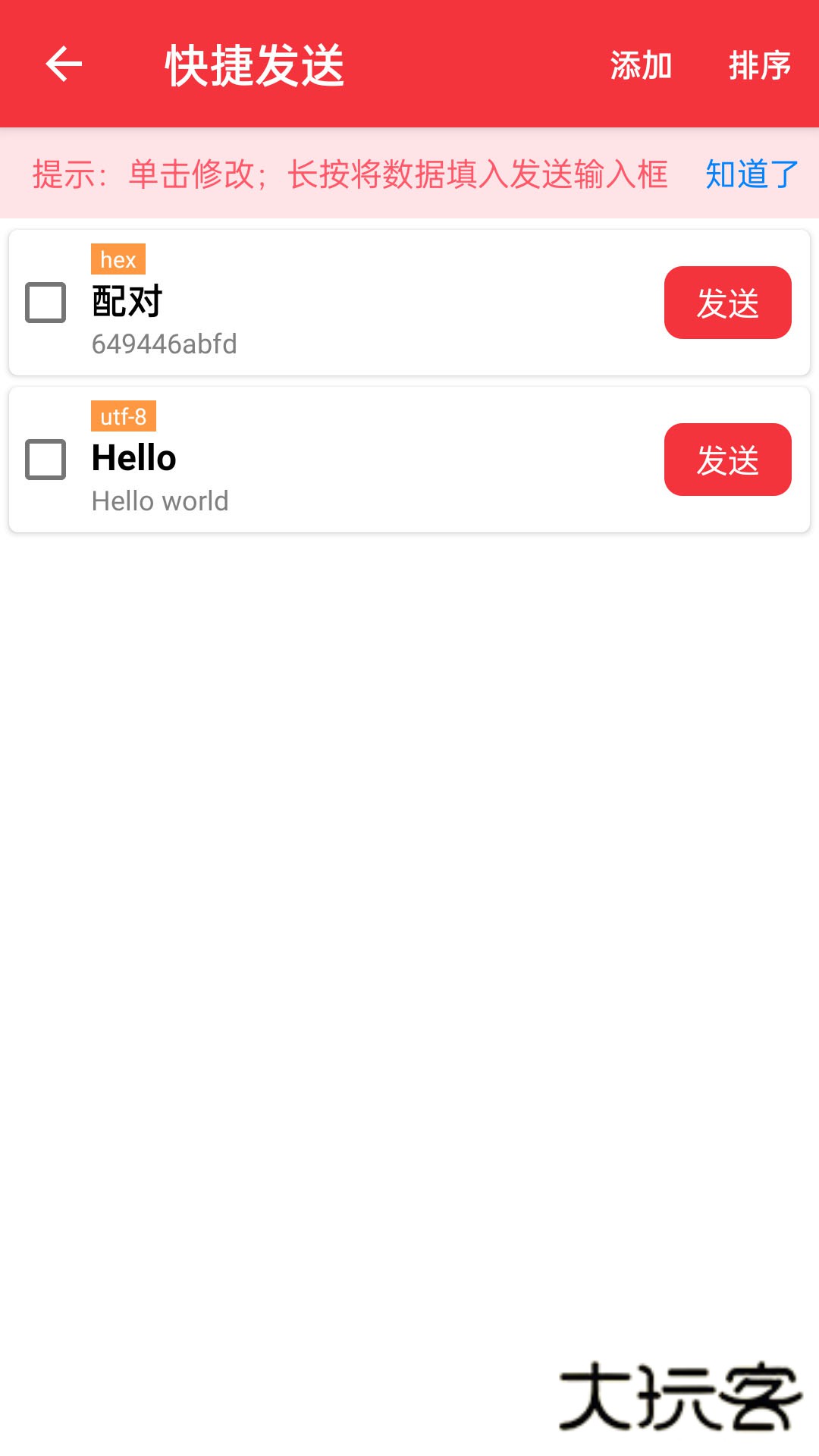Click the utf-8 tag on the Hello item
The image size is (819, 1456).
click(x=123, y=416)
